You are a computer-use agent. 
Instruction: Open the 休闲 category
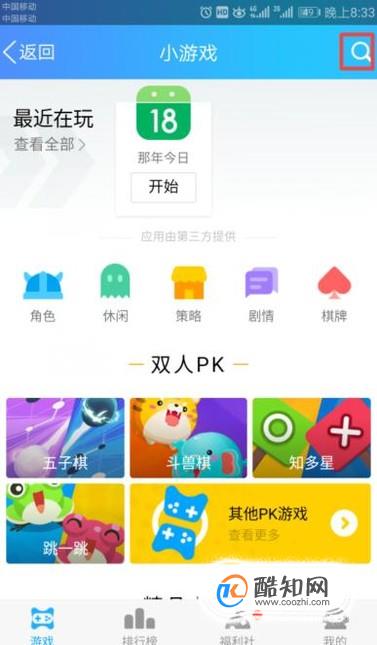[x=116, y=294]
